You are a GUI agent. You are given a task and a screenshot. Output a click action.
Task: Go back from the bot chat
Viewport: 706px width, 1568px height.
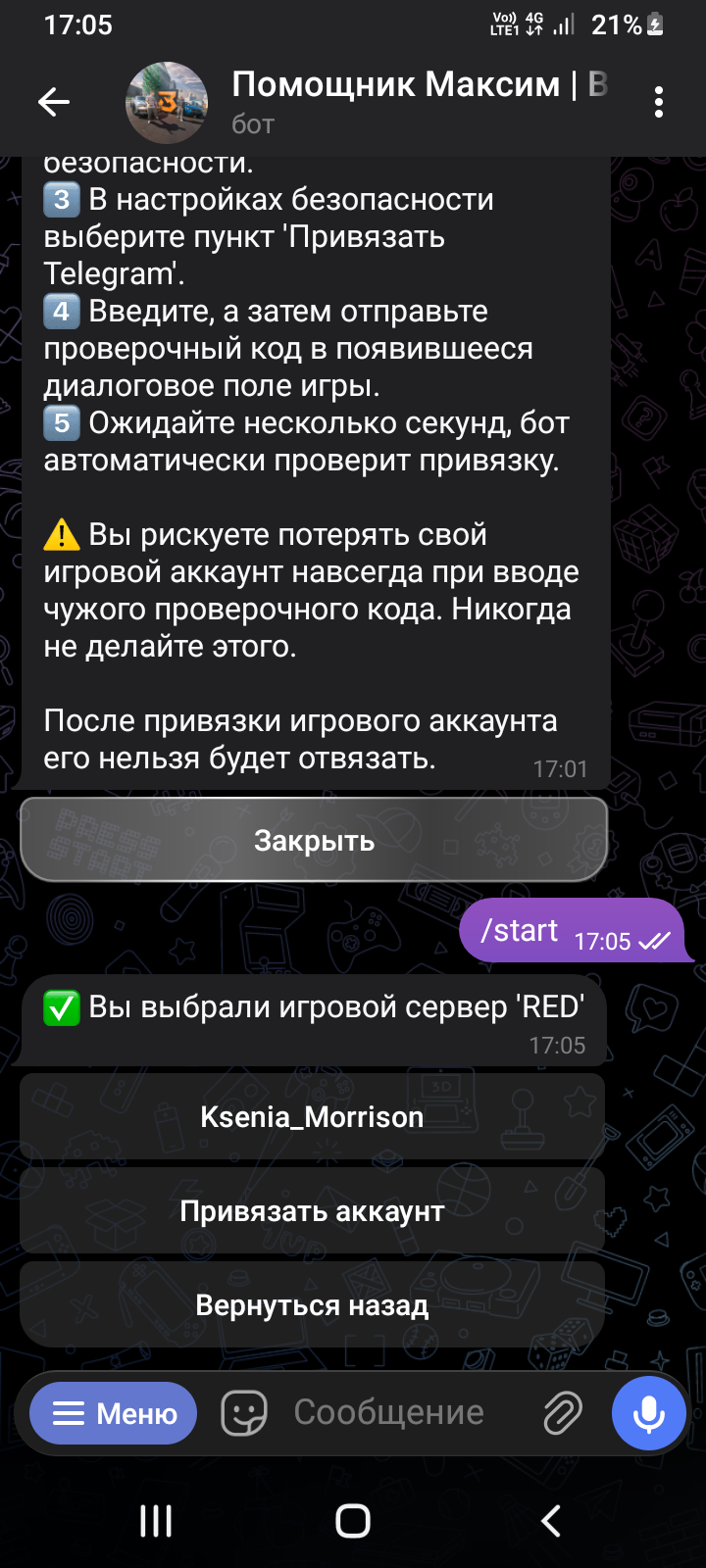point(54,102)
